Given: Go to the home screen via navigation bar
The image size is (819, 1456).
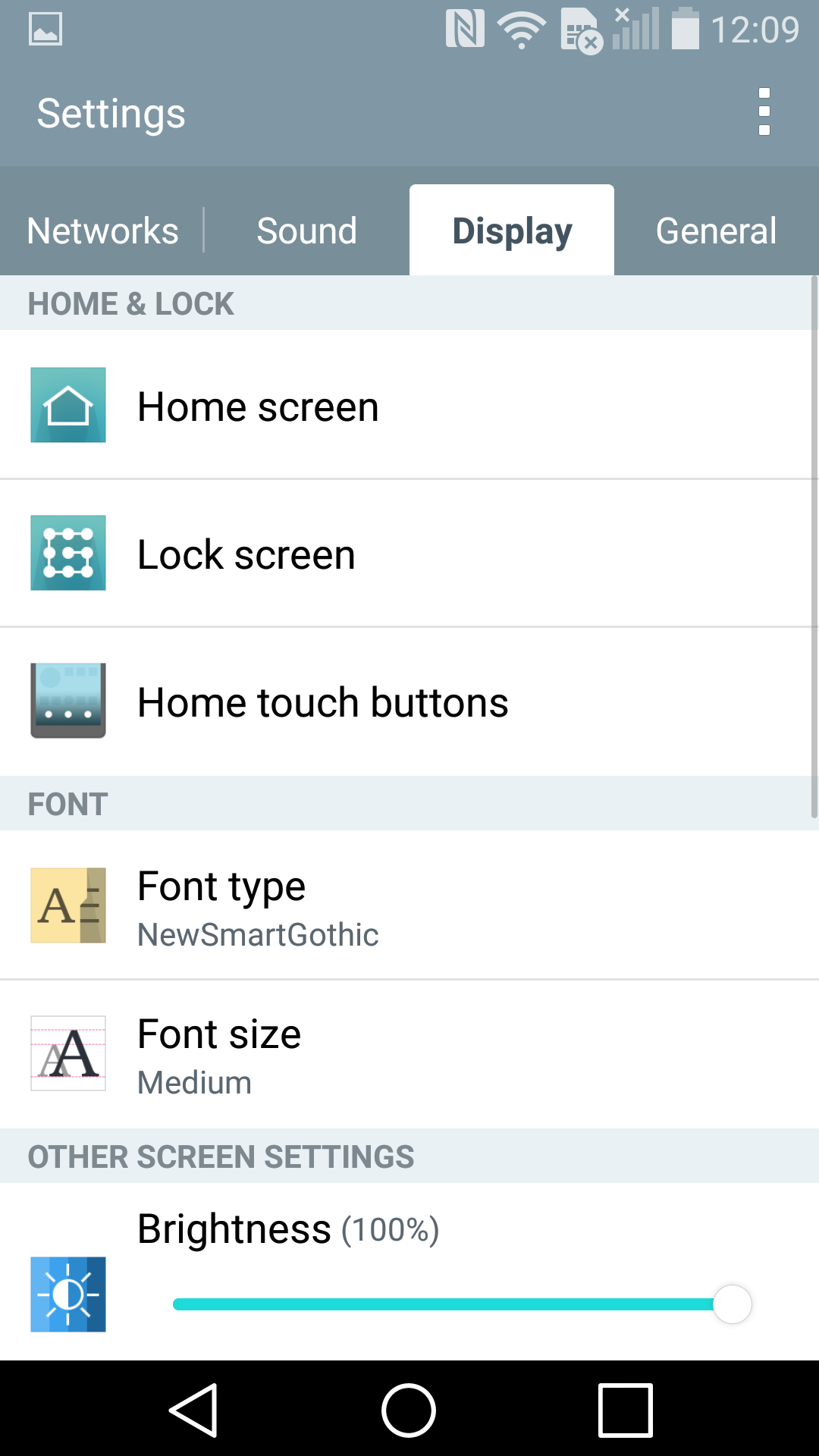Looking at the screenshot, I should click(x=409, y=1410).
